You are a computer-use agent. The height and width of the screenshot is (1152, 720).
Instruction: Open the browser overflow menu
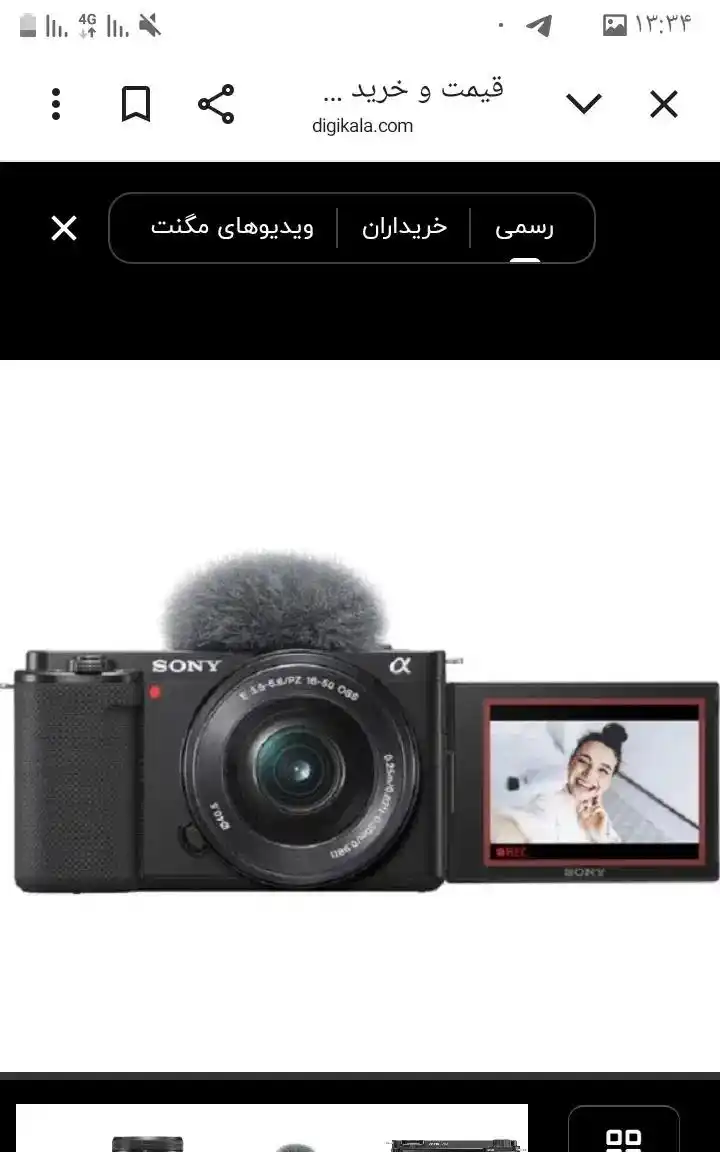[56, 103]
